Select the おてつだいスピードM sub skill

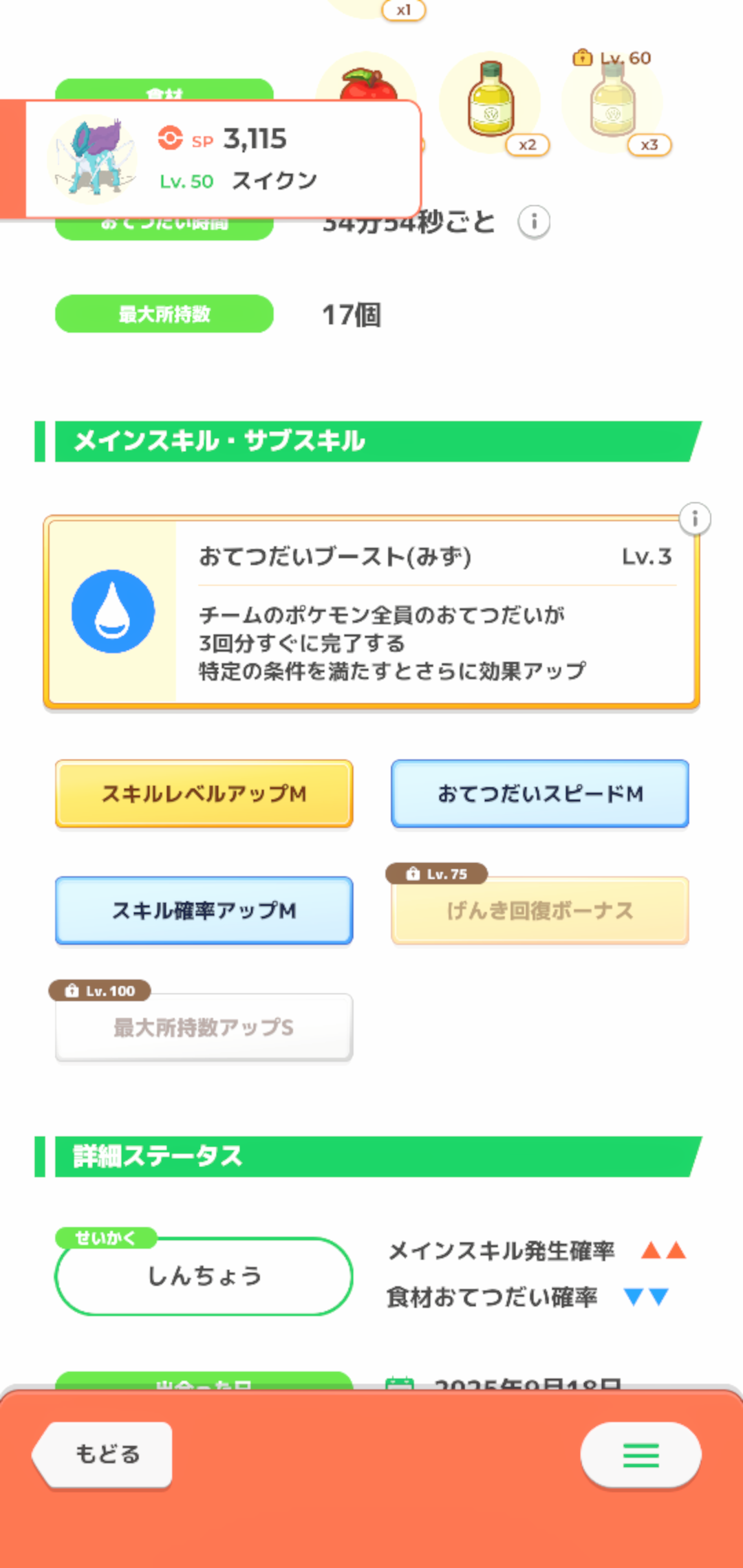click(x=540, y=794)
